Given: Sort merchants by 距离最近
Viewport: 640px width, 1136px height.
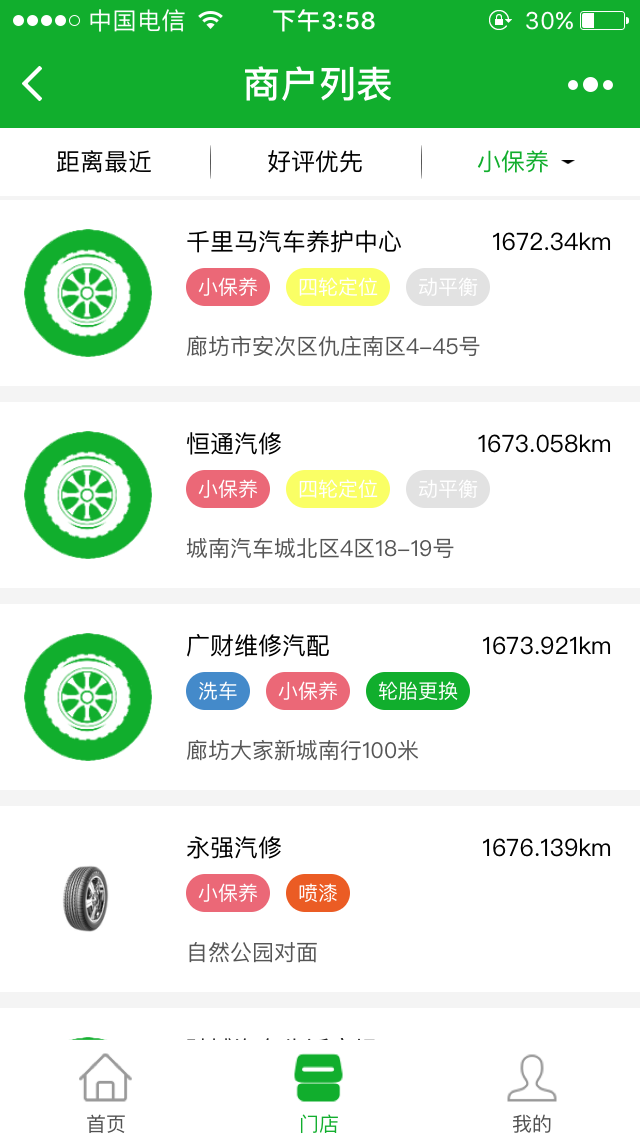Looking at the screenshot, I should click(x=104, y=162).
